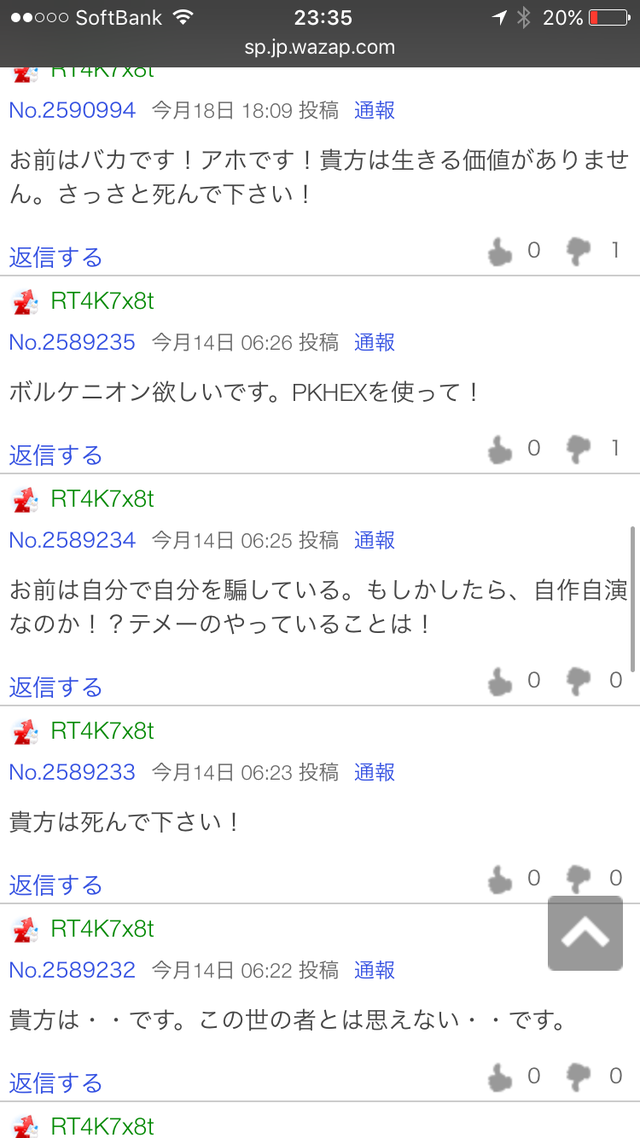Report post No.2589235 via 通報
This screenshot has width=640, height=1138.
(374, 342)
